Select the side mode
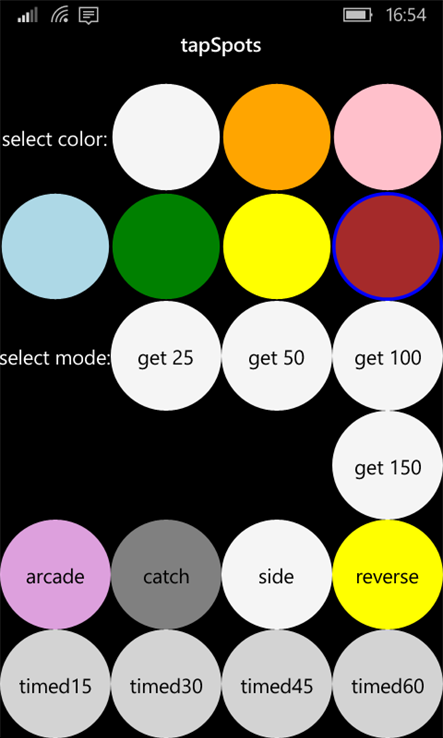Screen dimensions: 443x738 (x=277, y=575)
